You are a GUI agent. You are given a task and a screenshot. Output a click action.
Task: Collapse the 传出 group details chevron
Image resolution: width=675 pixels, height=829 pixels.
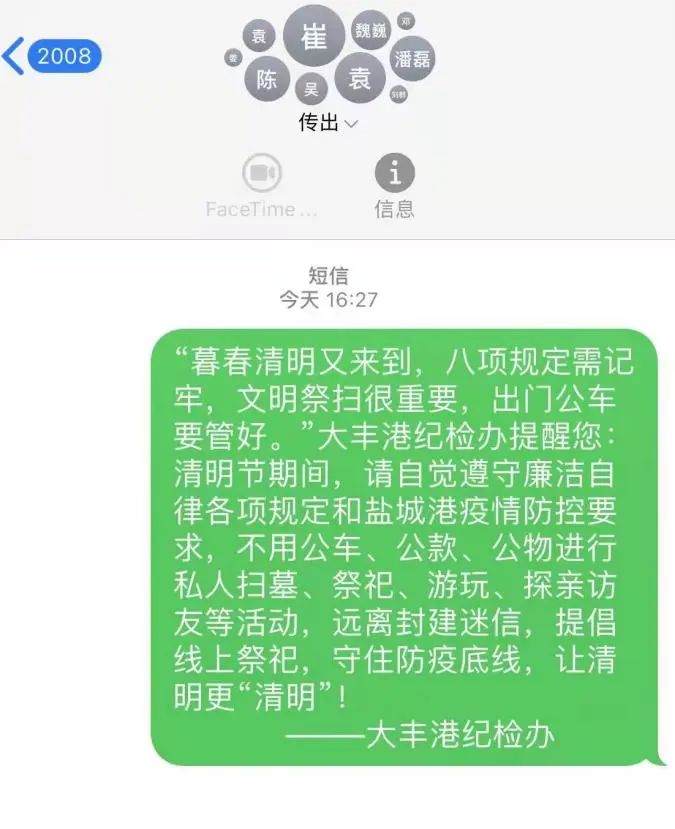tap(351, 124)
